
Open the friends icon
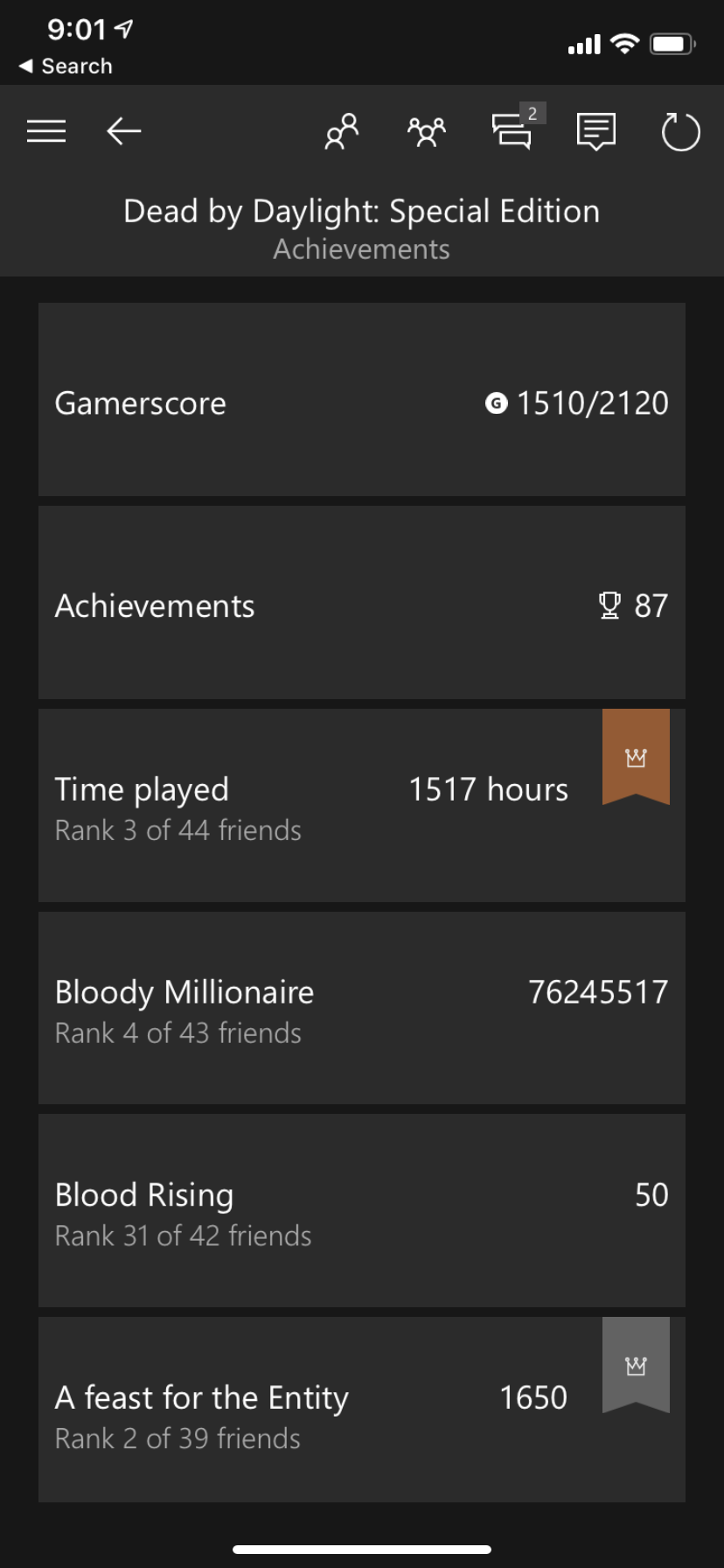[x=342, y=131]
